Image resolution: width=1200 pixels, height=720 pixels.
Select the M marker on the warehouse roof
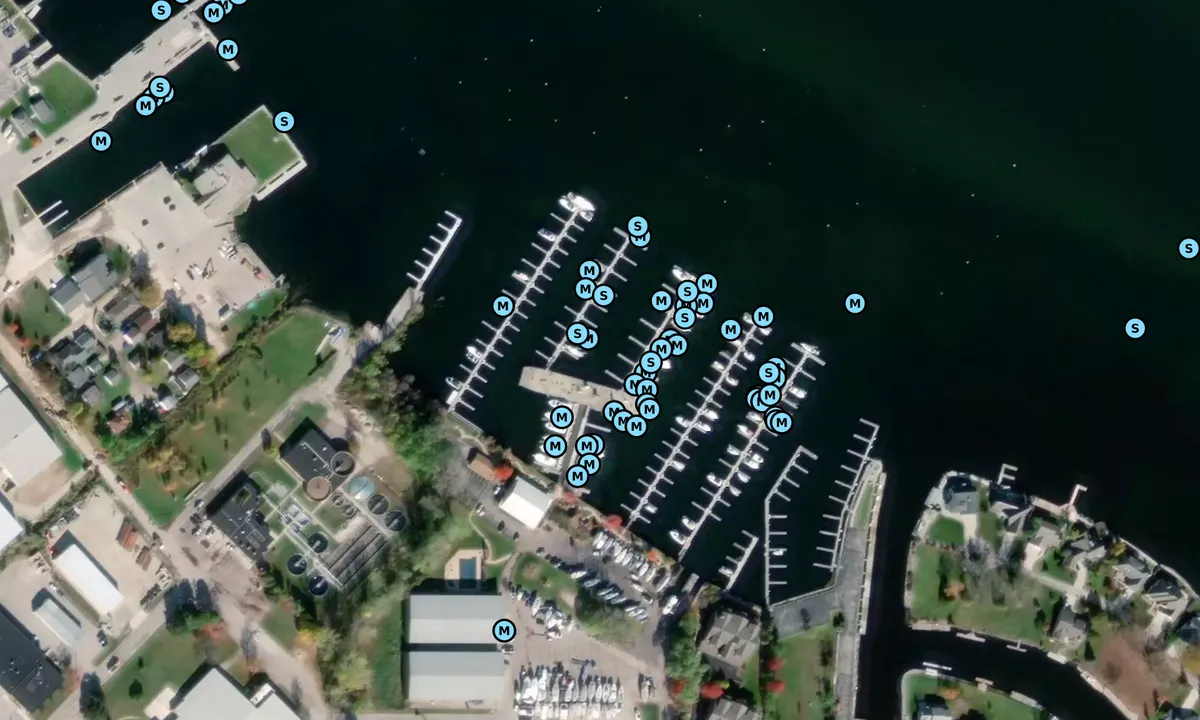click(x=504, y=630)
